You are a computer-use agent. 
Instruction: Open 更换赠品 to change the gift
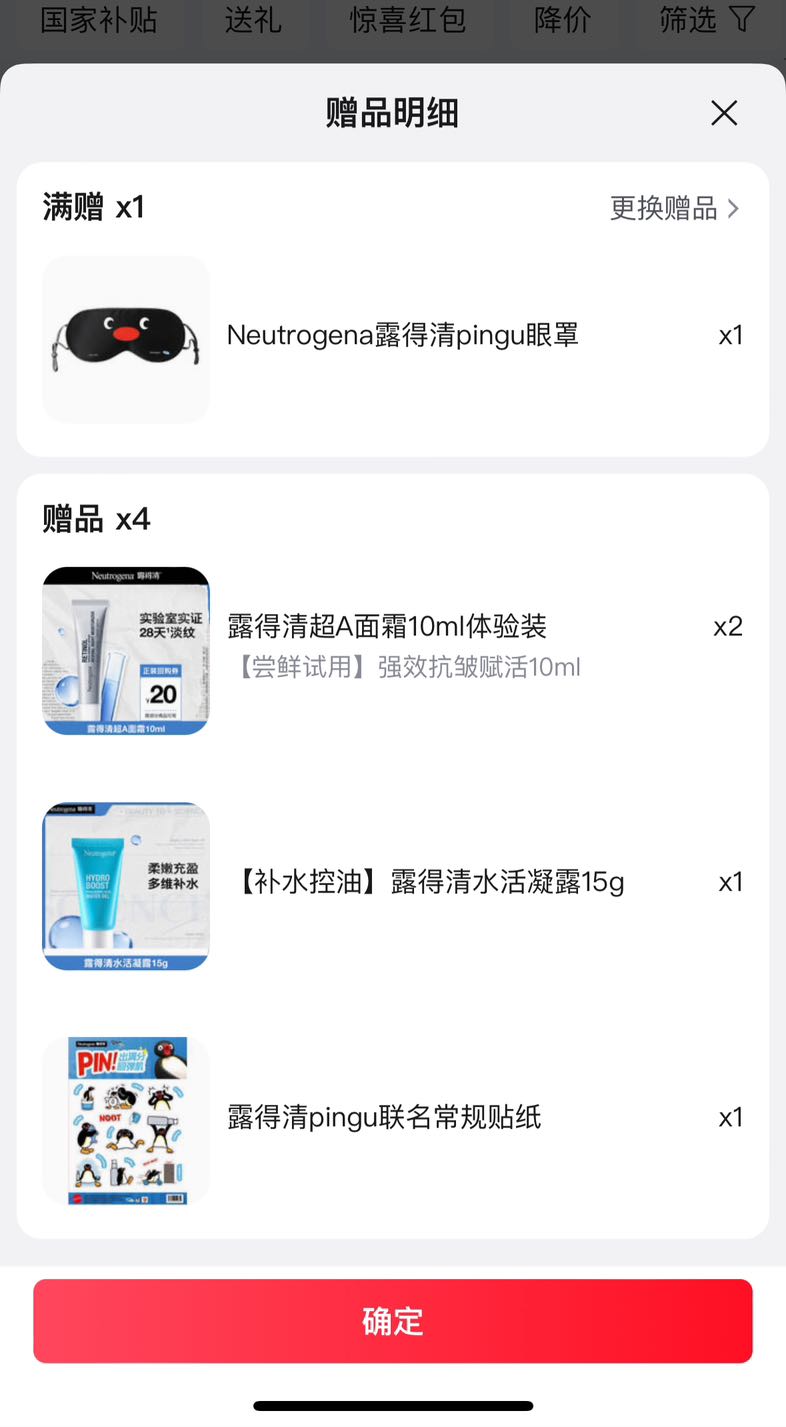point(675,208)
